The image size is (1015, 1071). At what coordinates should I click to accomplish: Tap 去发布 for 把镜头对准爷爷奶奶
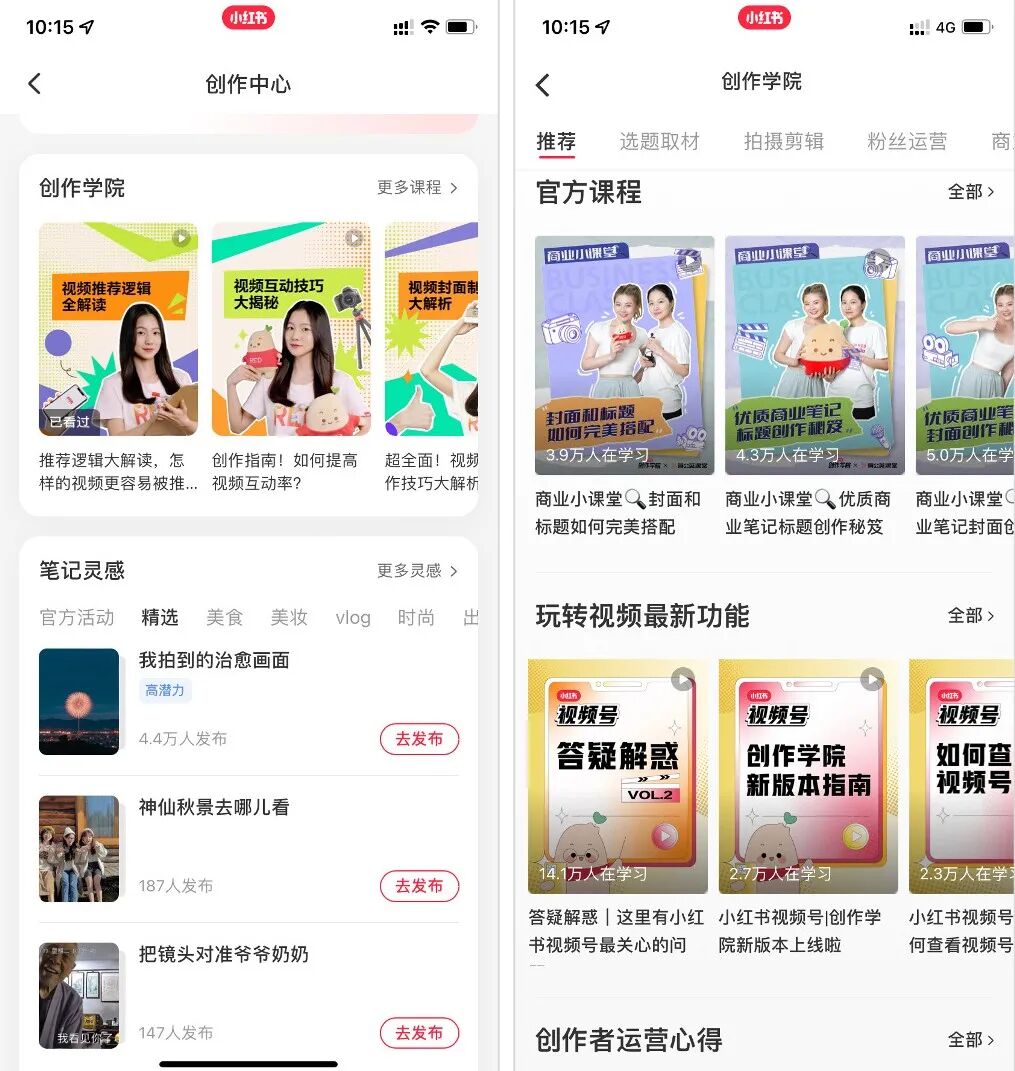[419, 1033]
